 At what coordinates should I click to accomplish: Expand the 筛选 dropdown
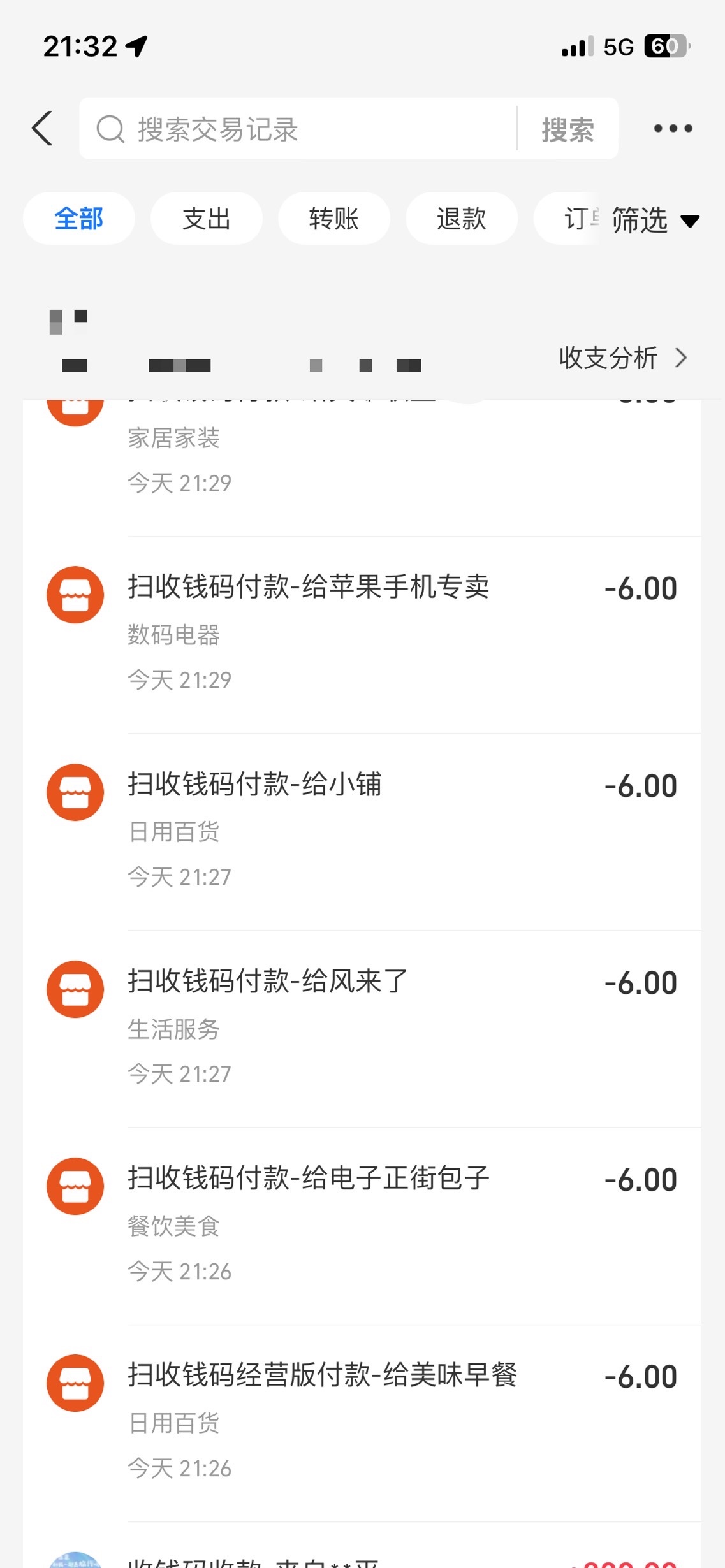click(655, 221)
